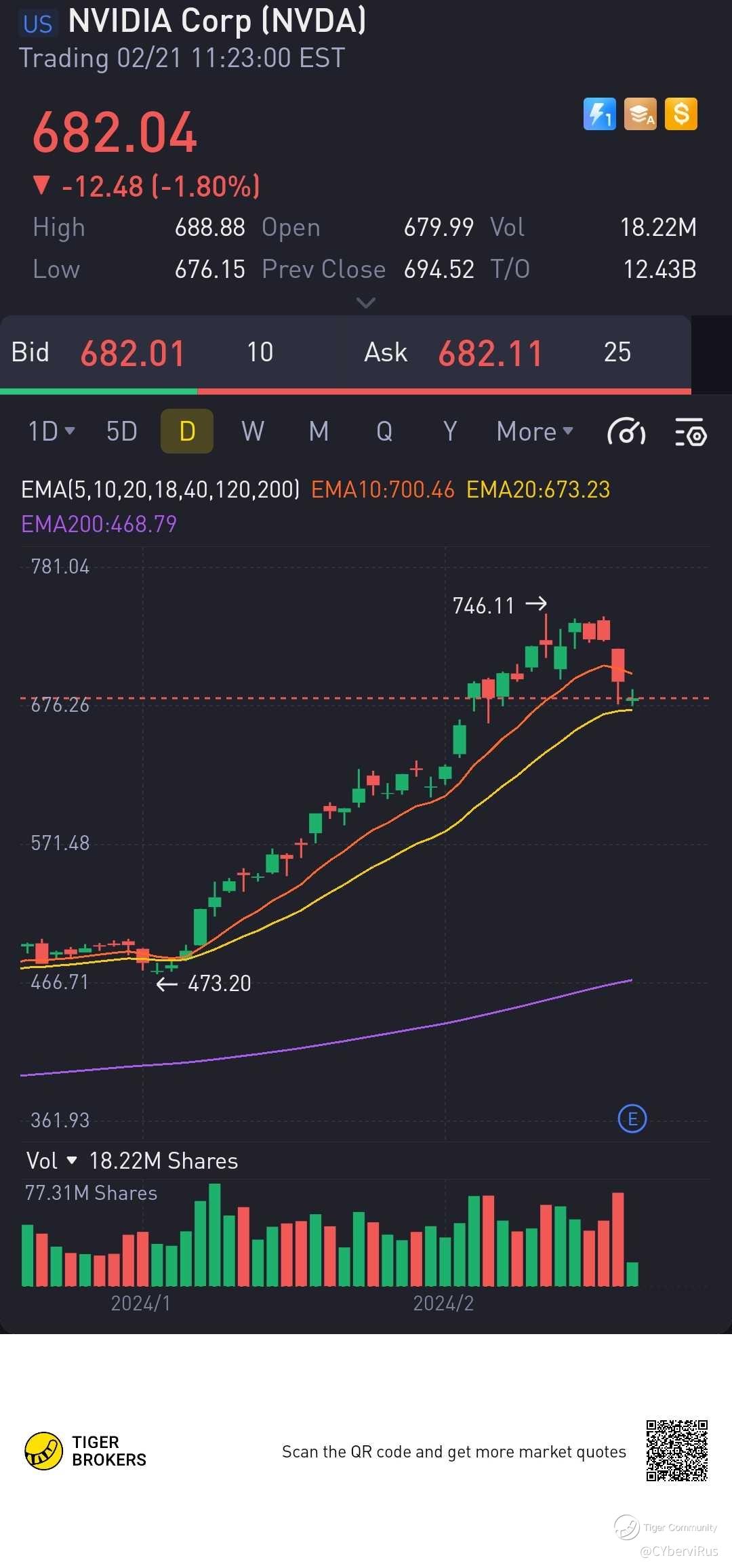Open the 1D interval dropdown
The width and height of the screenshot is (732, 1568).
click(x=51, y=431)
